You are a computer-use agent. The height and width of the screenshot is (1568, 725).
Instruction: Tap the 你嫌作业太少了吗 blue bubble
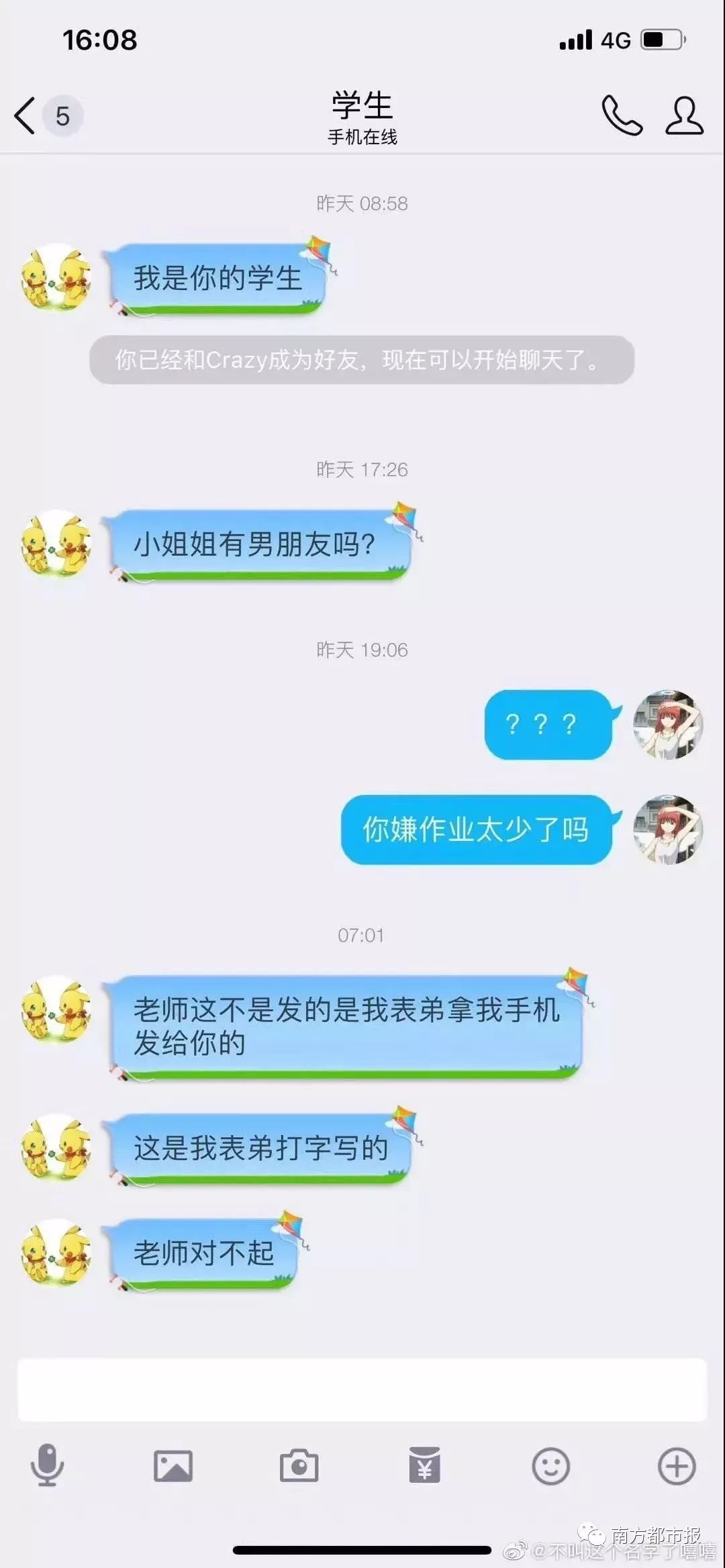(x=478, y=830)
